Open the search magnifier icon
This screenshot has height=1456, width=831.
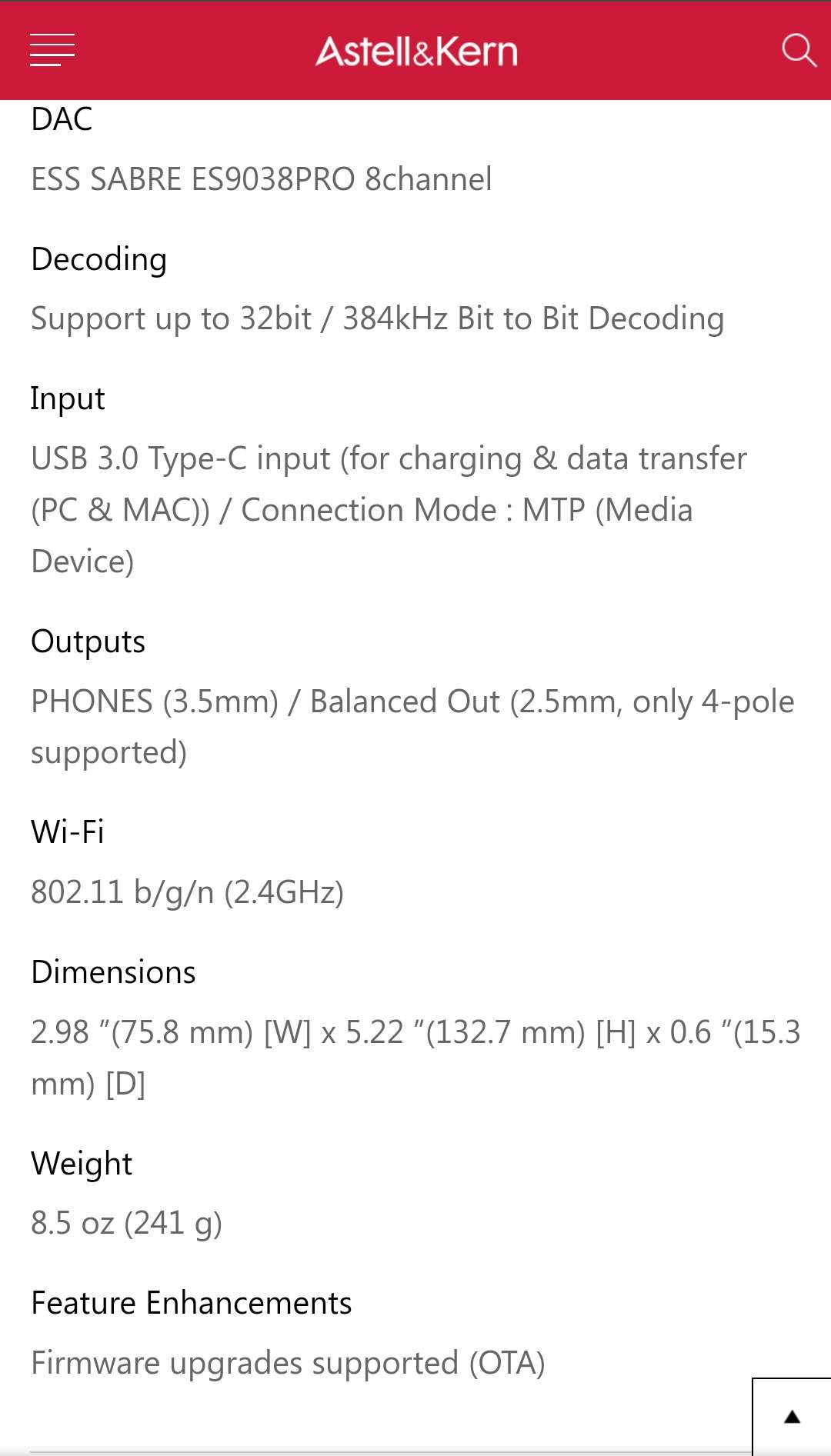pos(799,50)
